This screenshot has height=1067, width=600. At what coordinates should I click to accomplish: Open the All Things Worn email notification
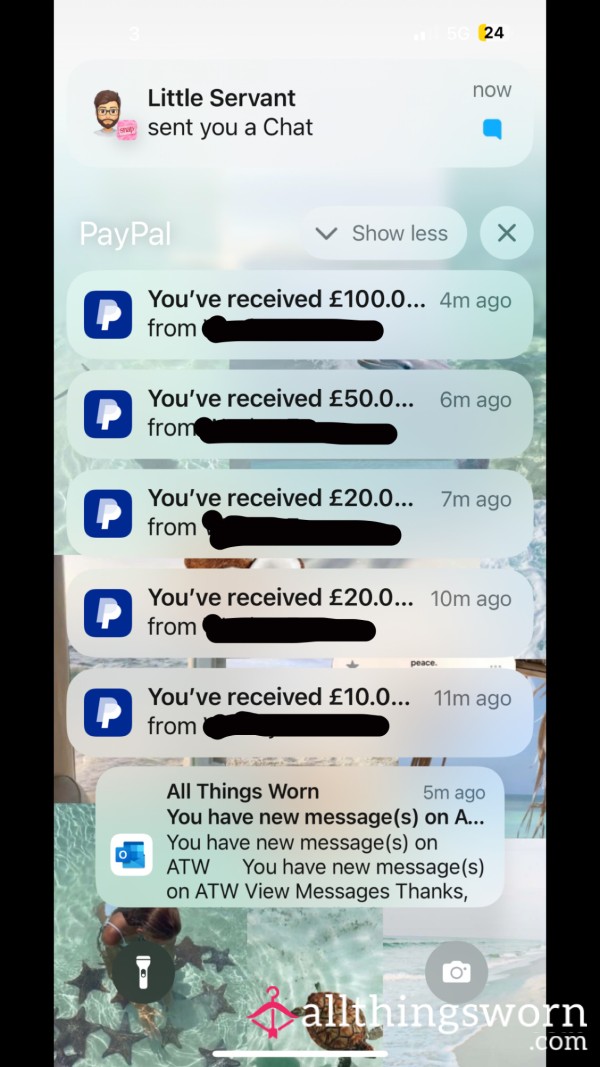click(300, 838)
